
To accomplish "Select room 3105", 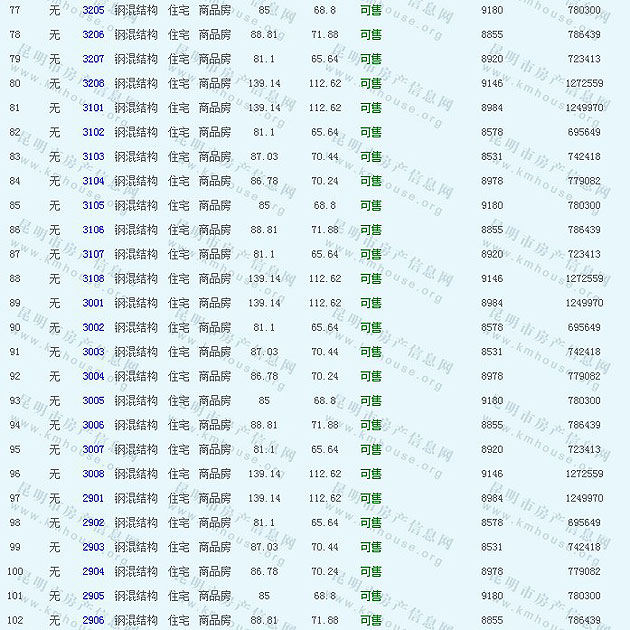I will coord(92,205).
